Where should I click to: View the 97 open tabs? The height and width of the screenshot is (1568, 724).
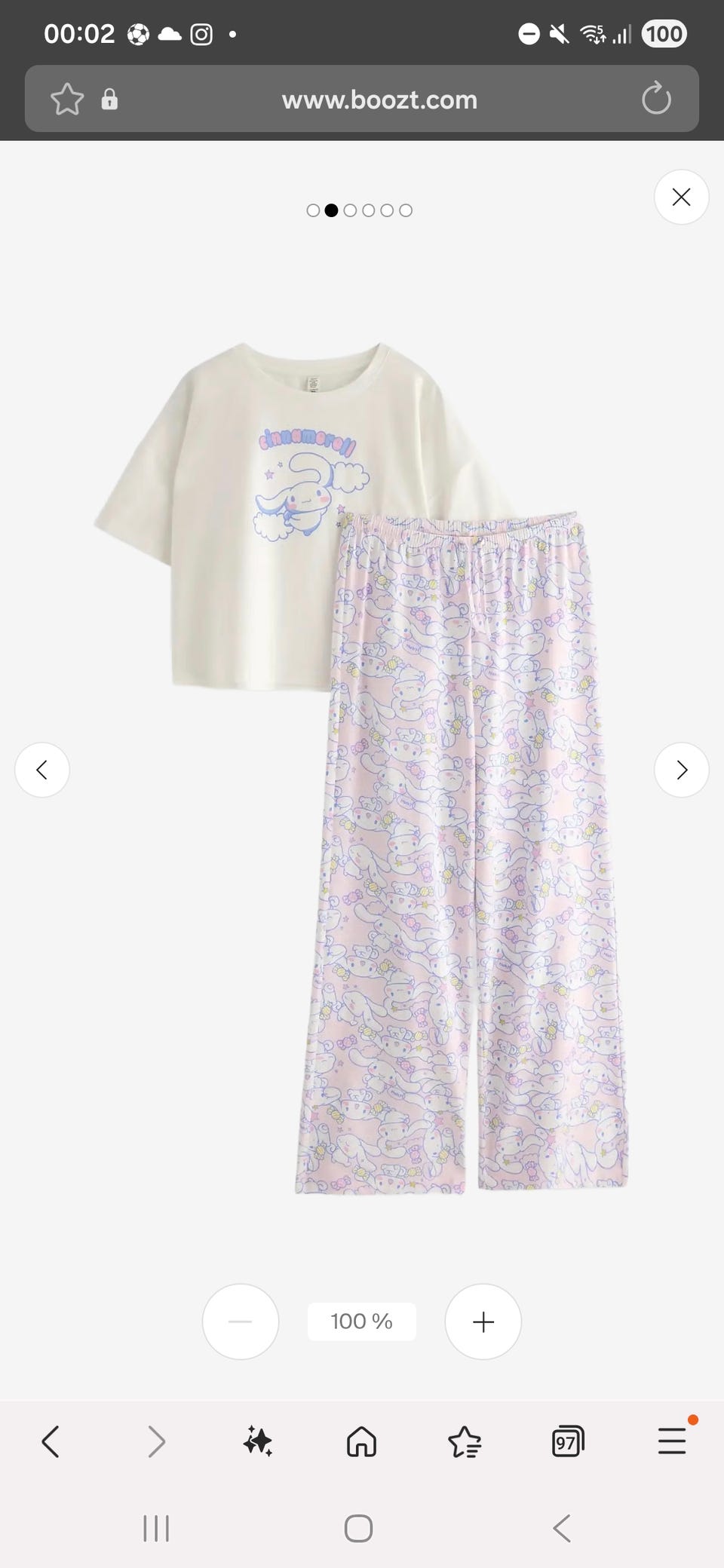pyautogui.click(x=567, y=1441)
